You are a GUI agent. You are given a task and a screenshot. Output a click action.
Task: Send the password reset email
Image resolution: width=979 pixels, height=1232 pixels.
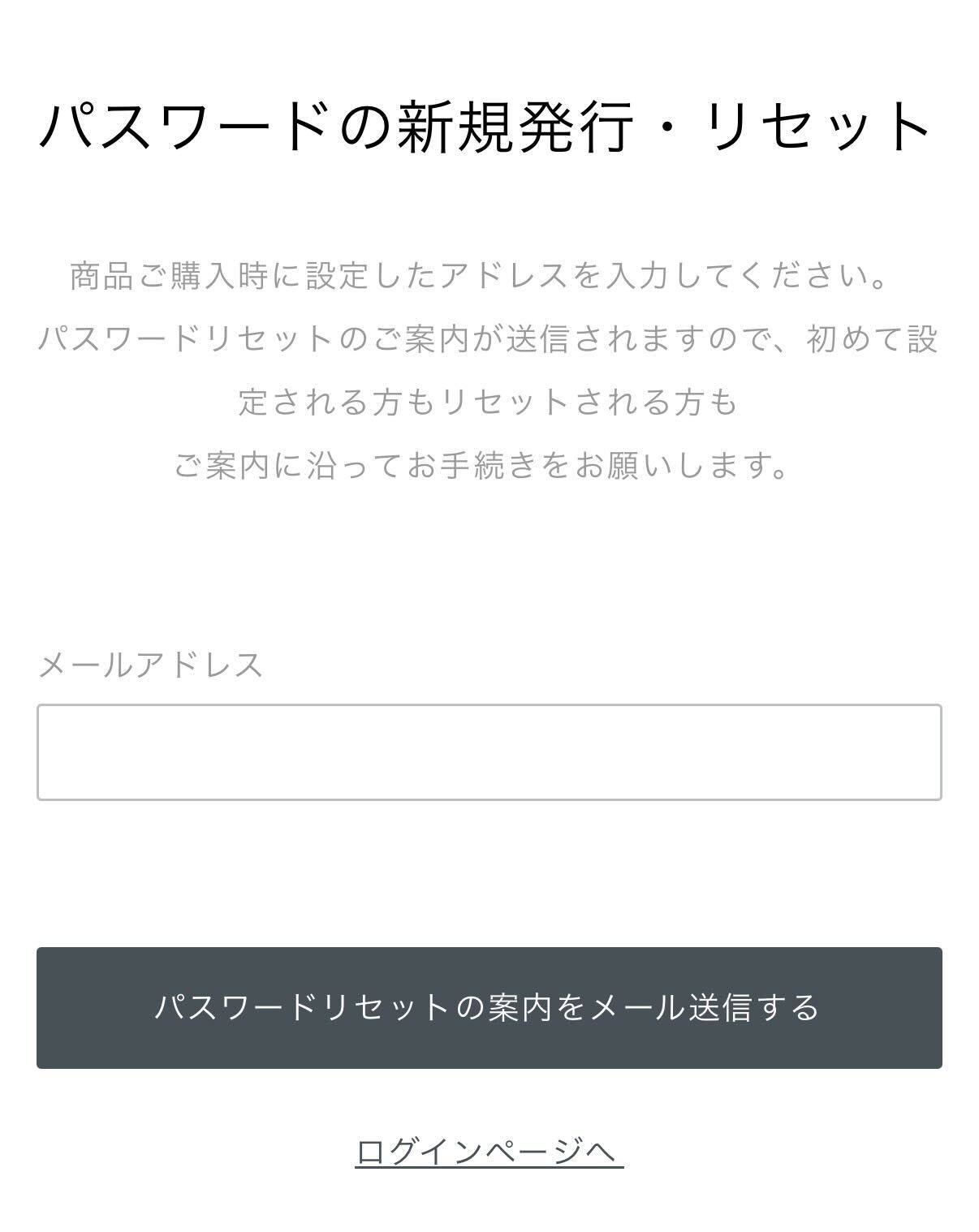(x=489, y=1007)
